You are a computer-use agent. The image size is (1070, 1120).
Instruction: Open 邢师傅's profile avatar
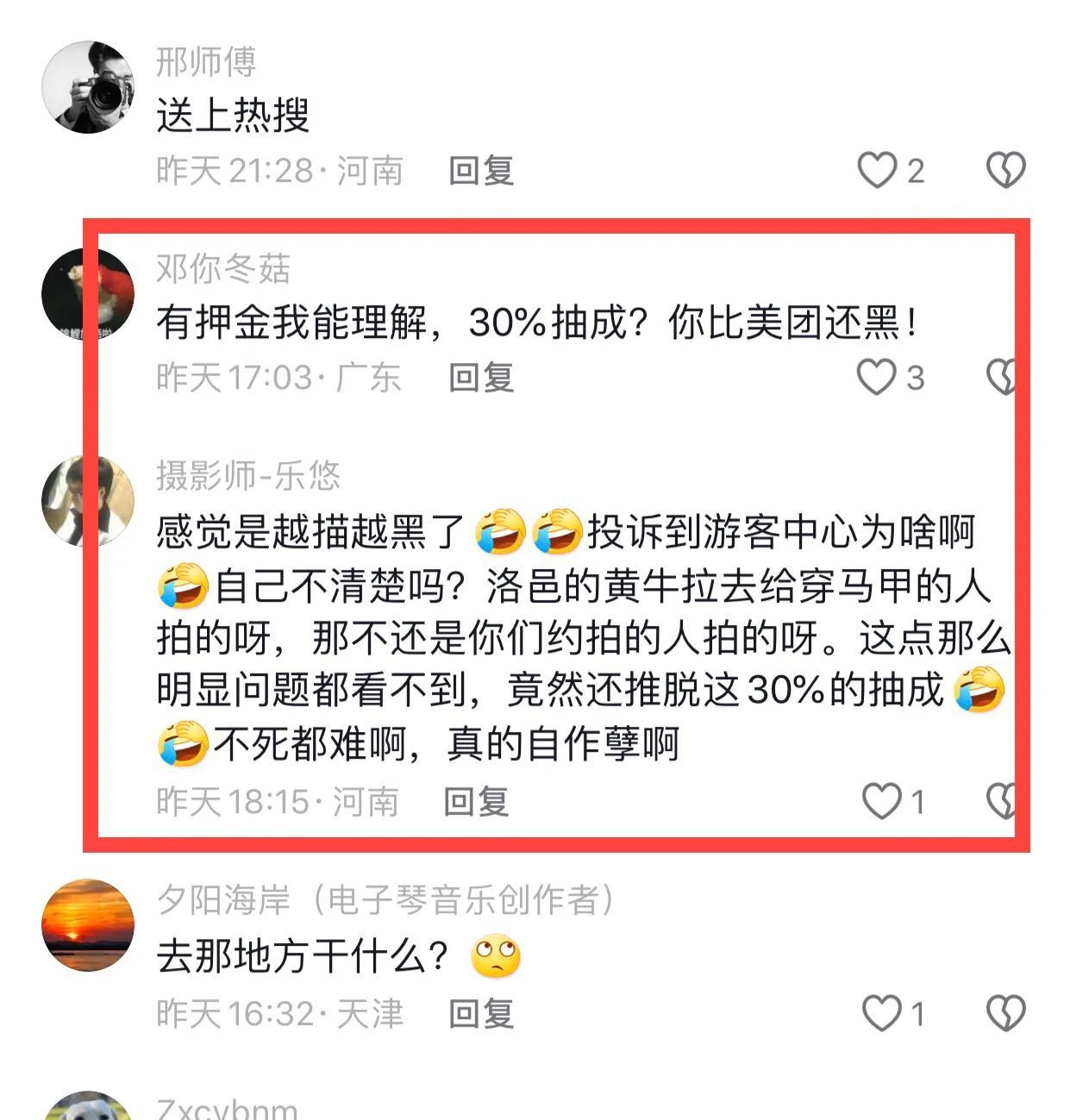click(88, 87)
